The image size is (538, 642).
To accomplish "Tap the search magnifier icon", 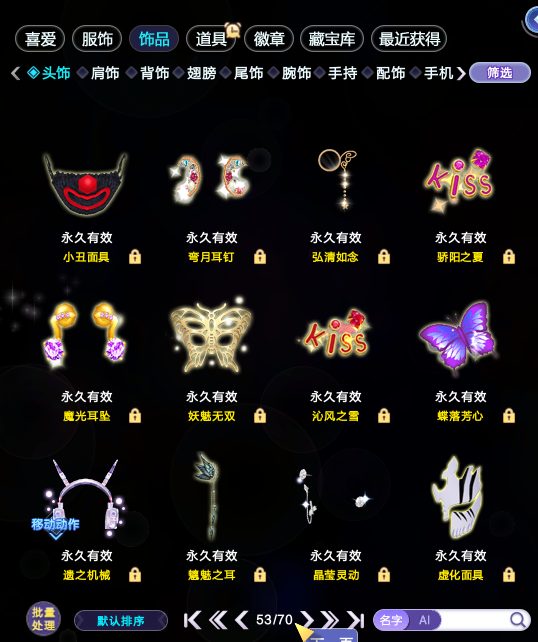I will pos(518,620).
